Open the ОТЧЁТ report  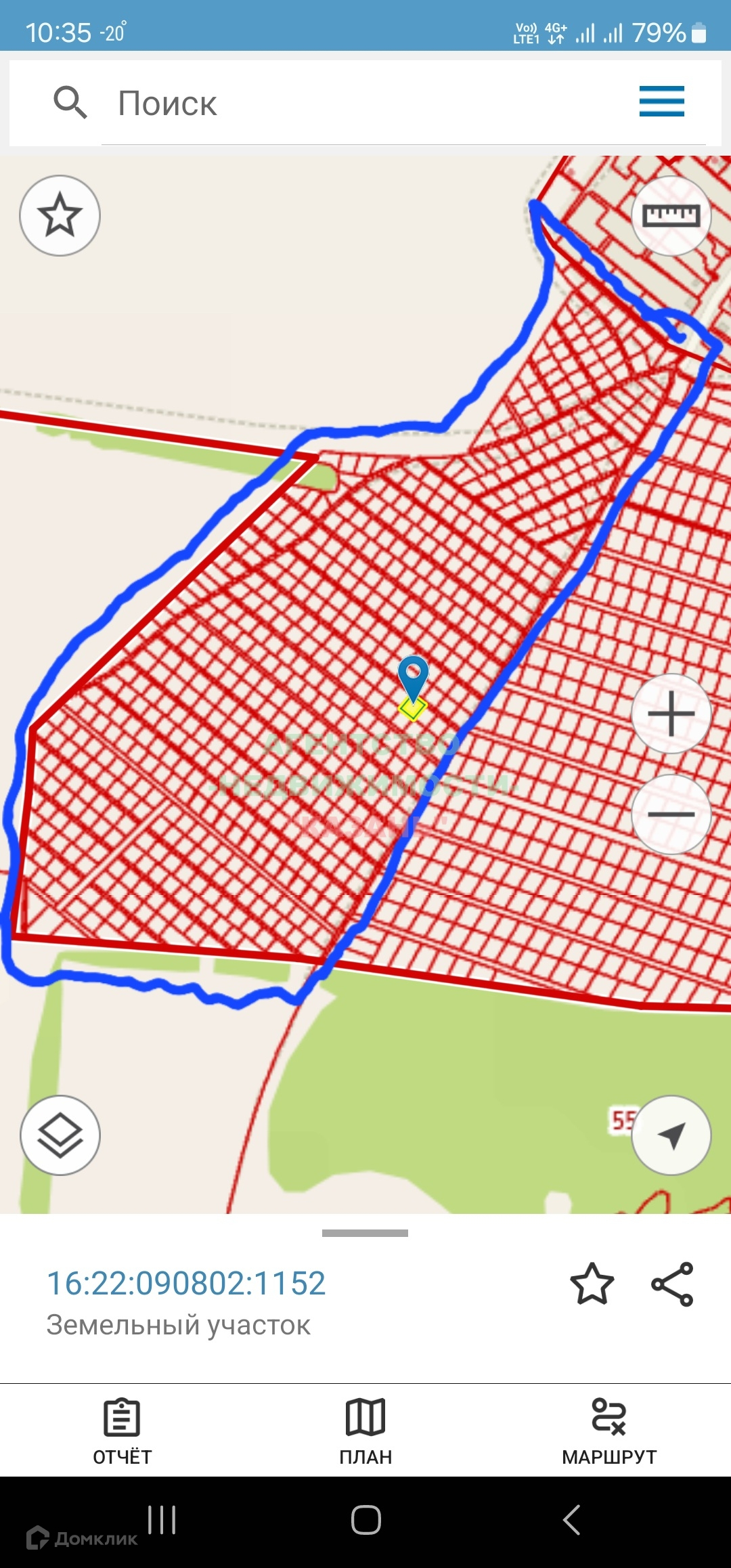(122, 1430)
